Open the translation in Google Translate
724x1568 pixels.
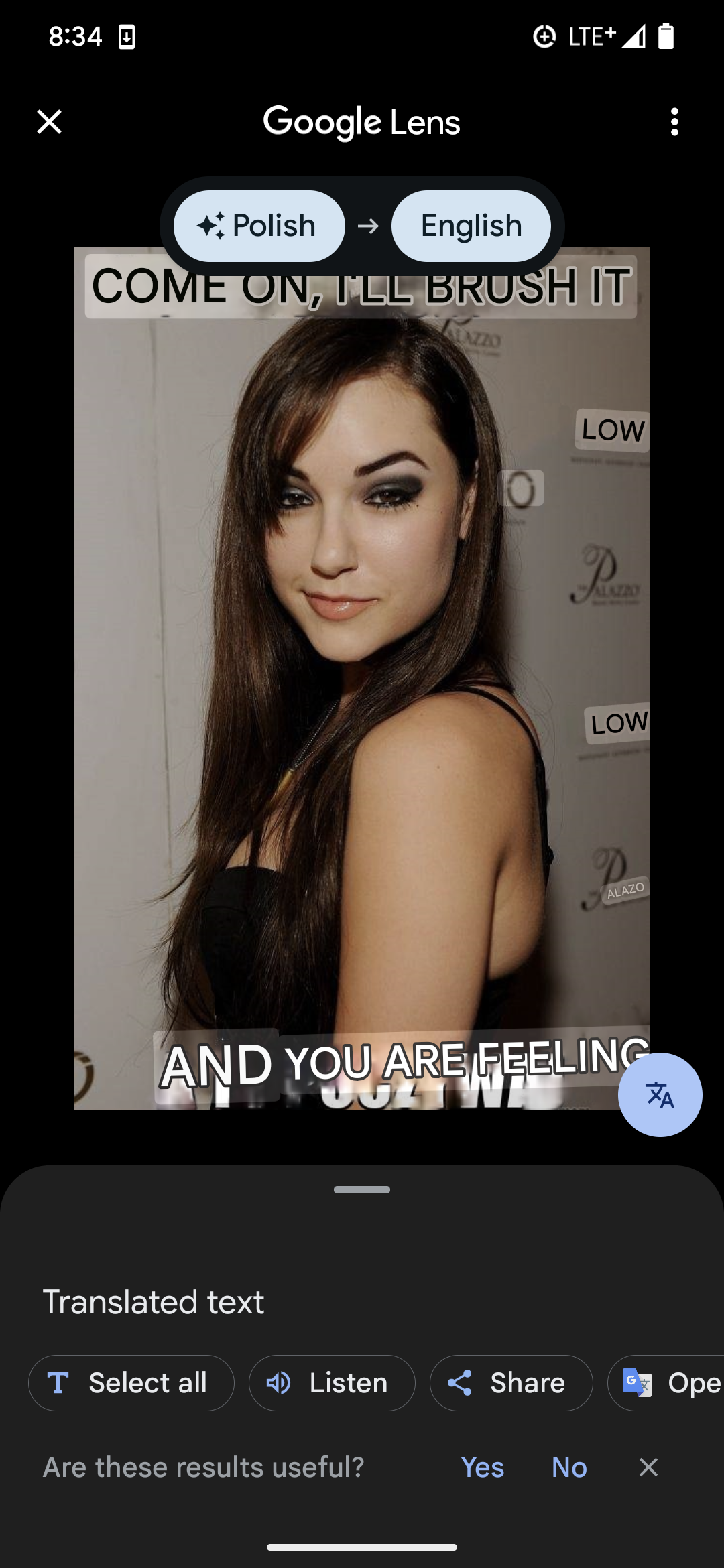pyautogui.click(x=666, y=1383)
